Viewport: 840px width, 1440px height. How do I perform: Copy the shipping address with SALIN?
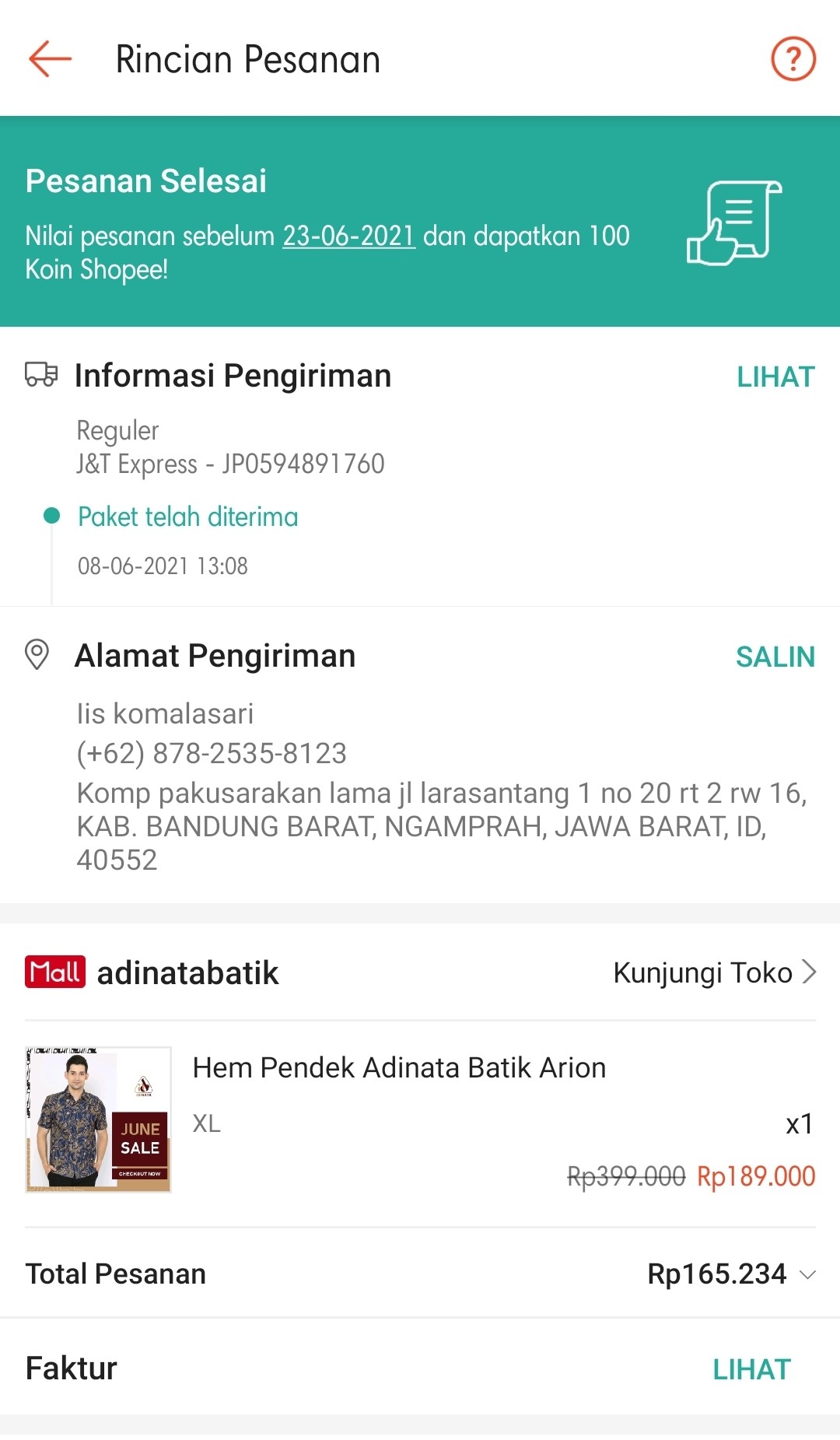[775, 657]
